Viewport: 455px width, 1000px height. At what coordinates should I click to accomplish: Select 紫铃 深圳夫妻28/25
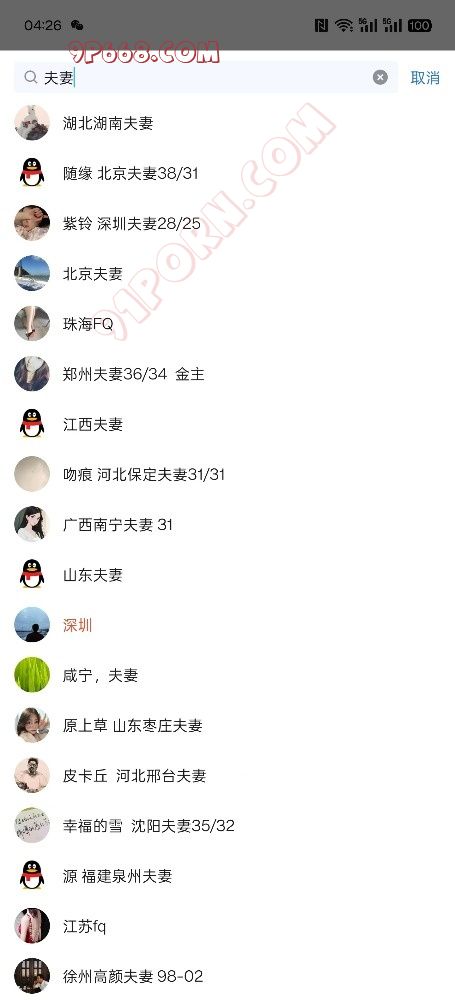[227, 223]
